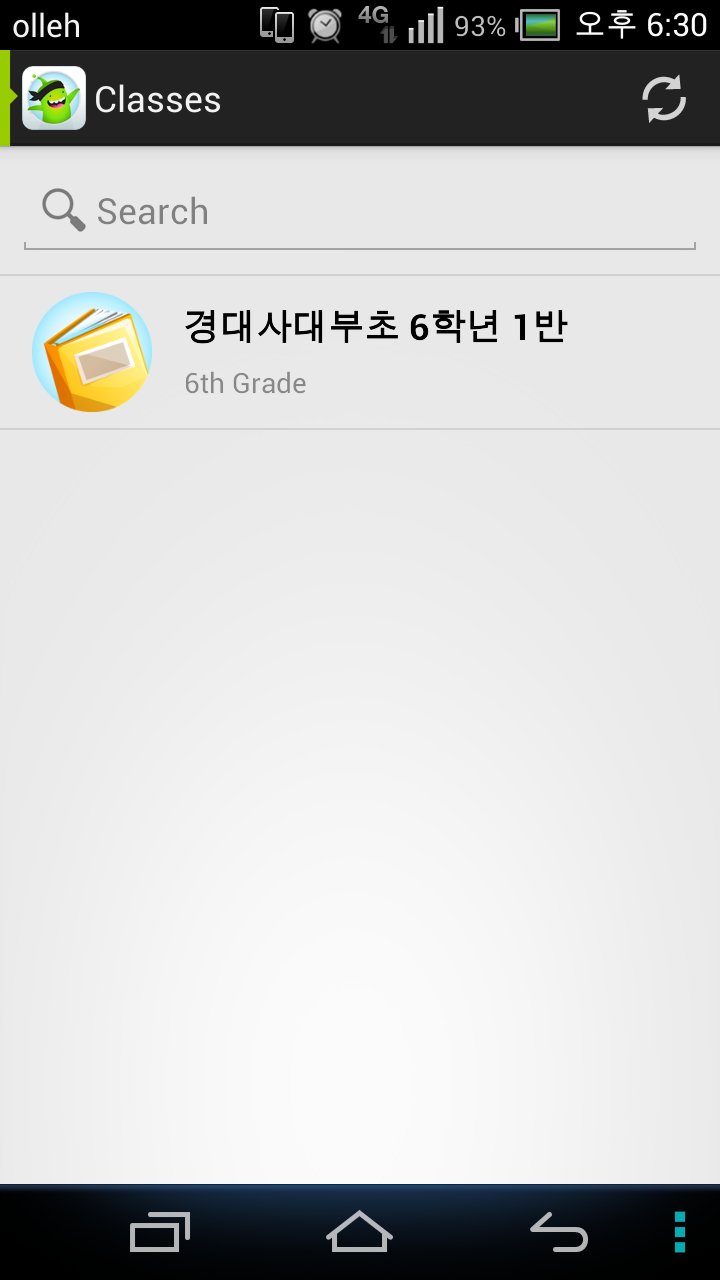Tap the Search field
The width and height of the screenshot is (720, 1280).
click(x=360, y=212)
